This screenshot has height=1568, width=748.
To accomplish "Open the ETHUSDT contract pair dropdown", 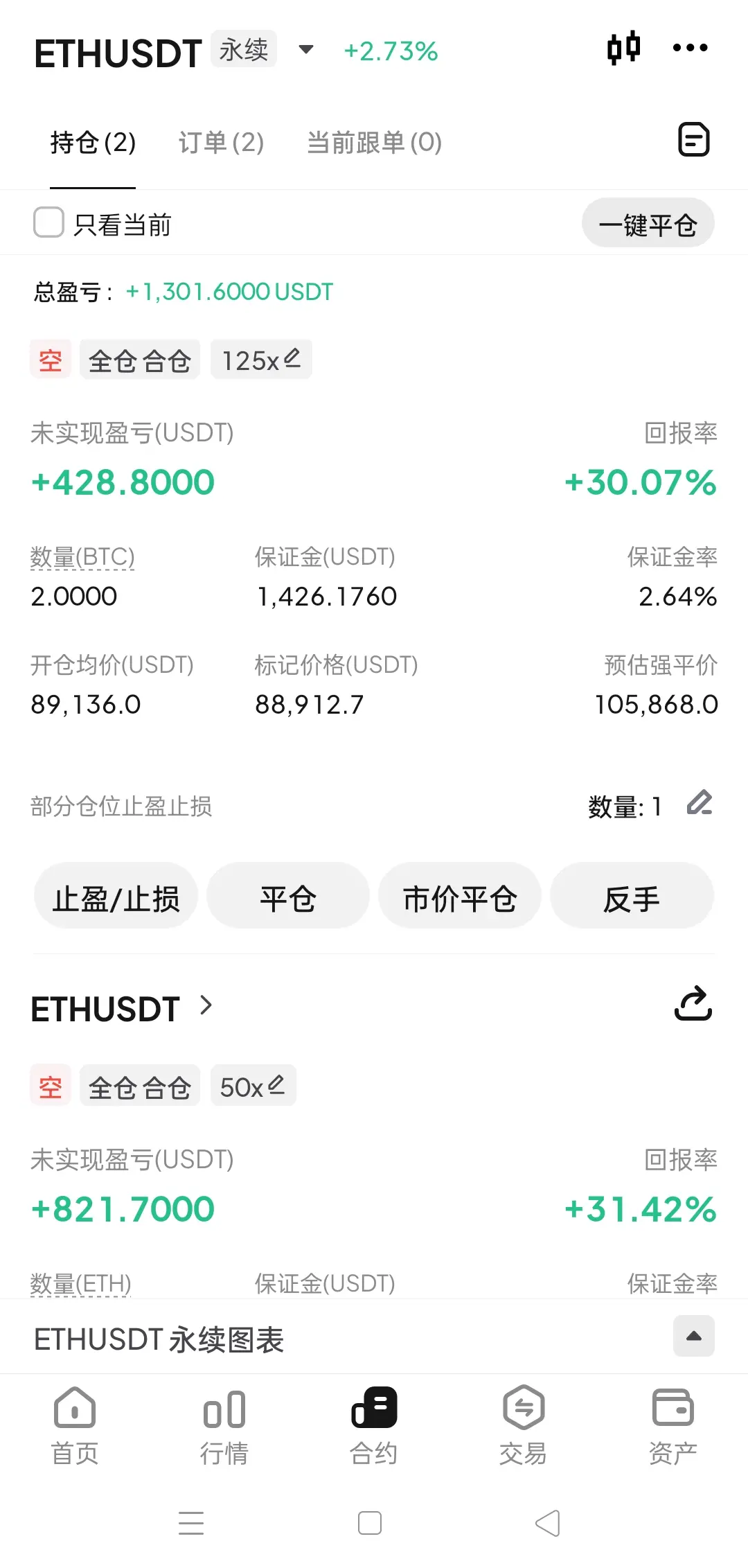I will (306, 50).
